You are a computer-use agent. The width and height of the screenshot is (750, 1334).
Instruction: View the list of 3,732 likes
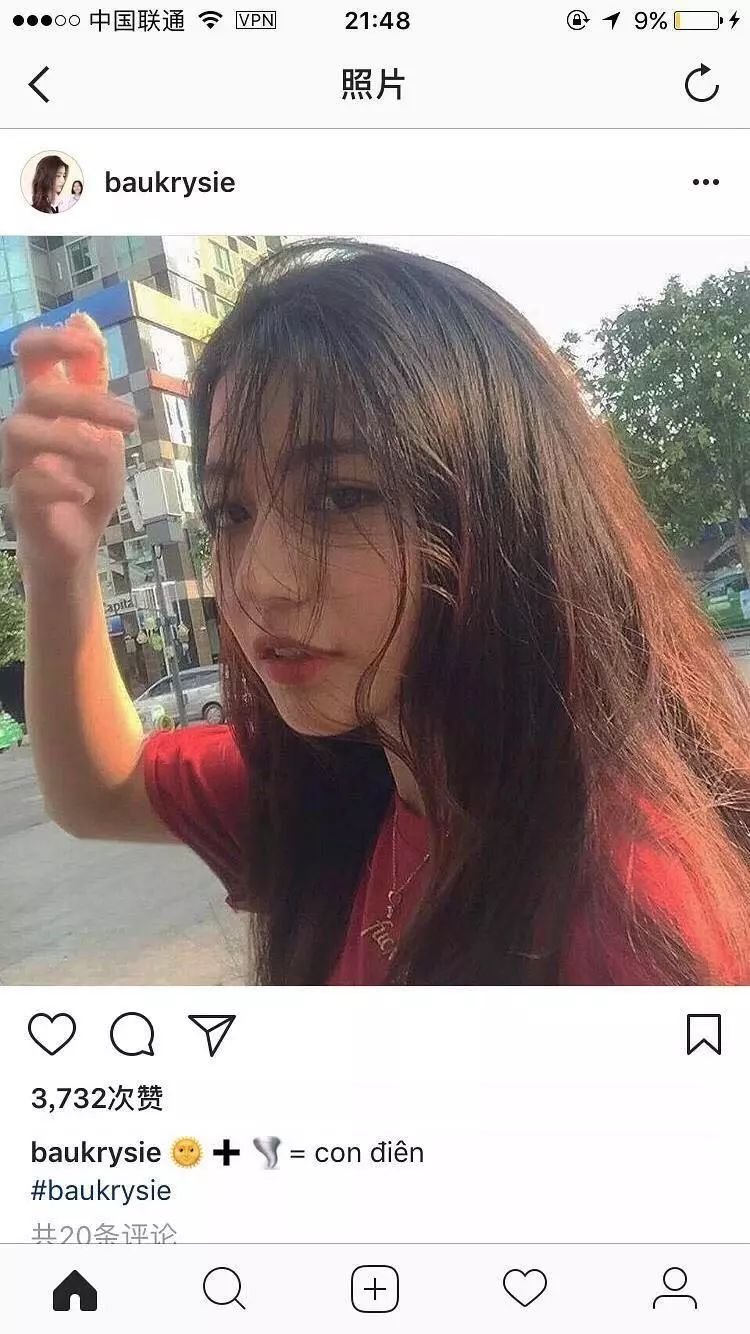pos(97,1099)
